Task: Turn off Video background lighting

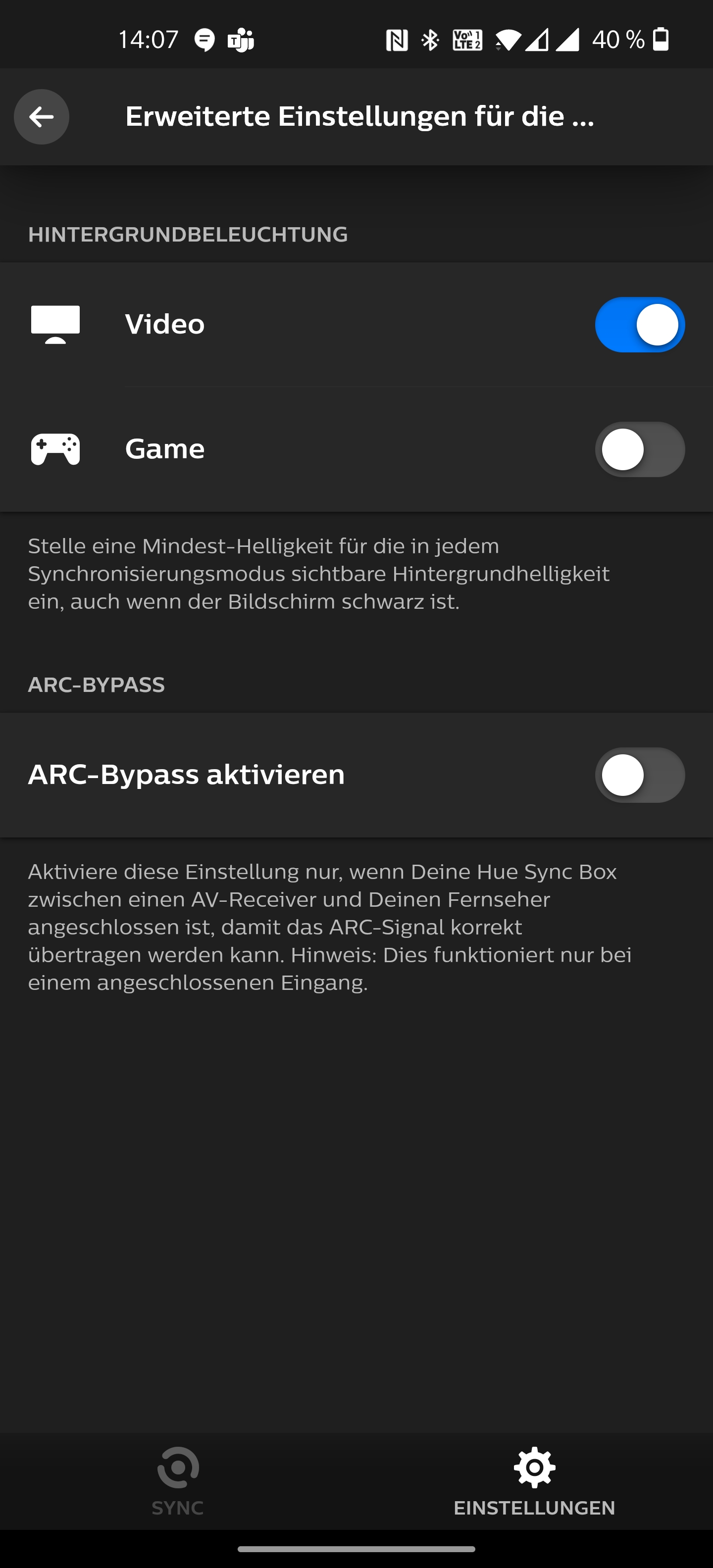Action: click(639, 324)
